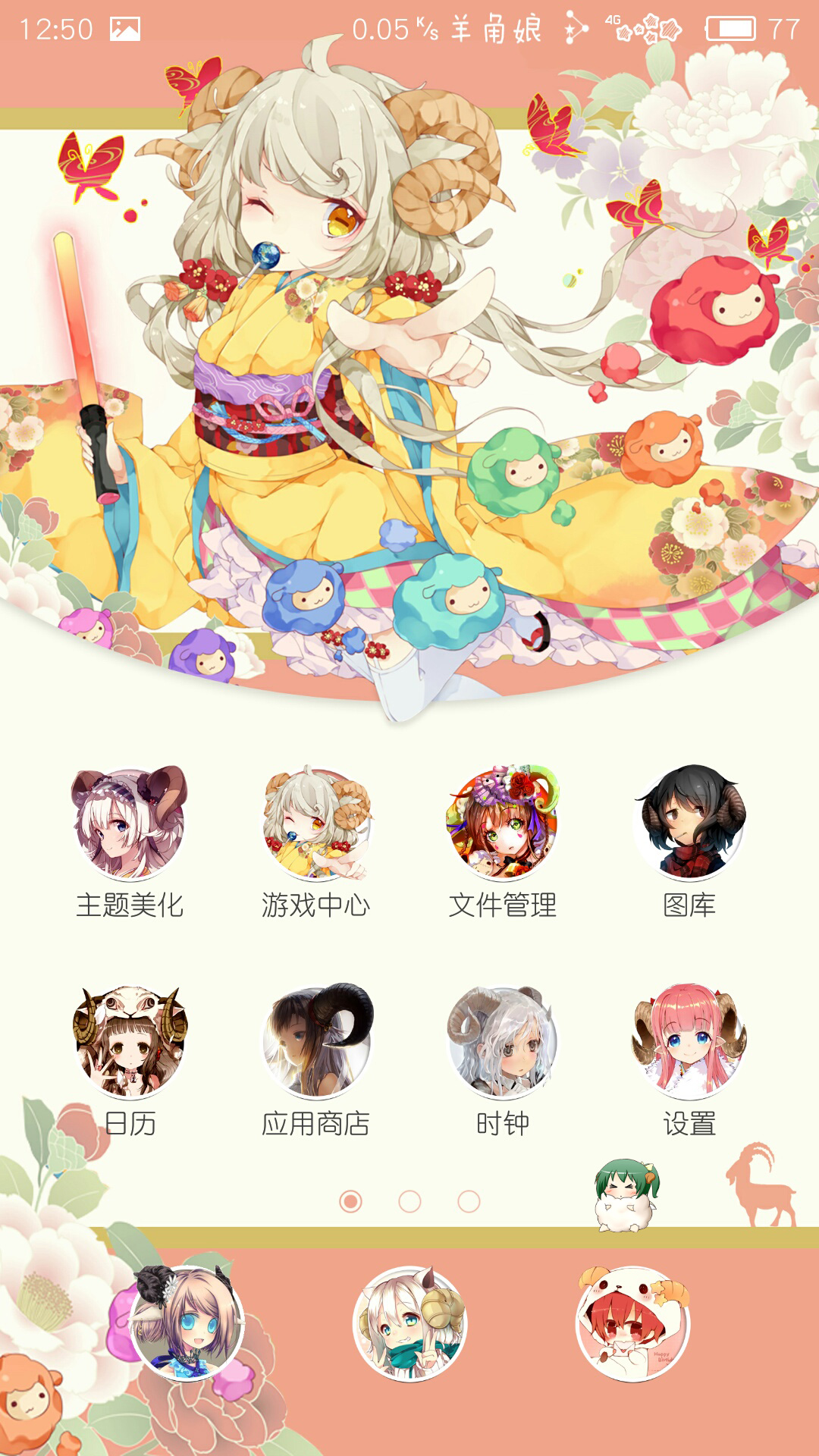Open 设置 settings
This screenshot has height=1456, width=819.
689,1043
